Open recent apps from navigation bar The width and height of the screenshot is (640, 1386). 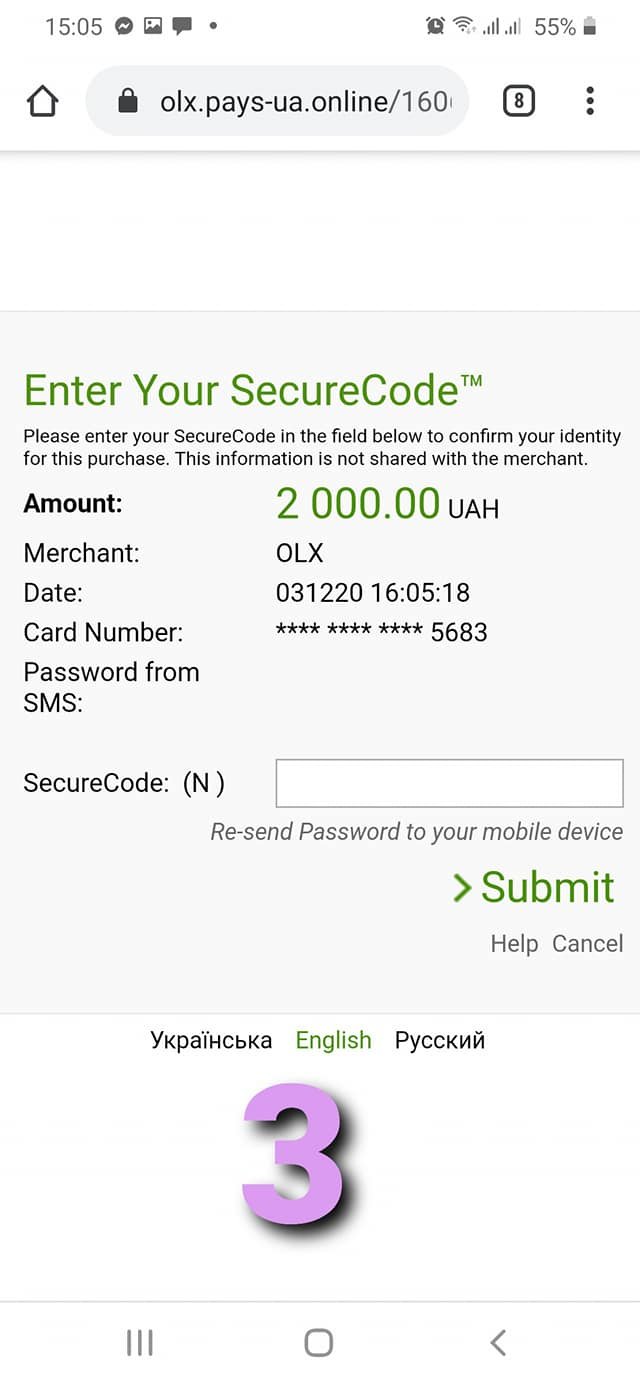(140, 1342)
